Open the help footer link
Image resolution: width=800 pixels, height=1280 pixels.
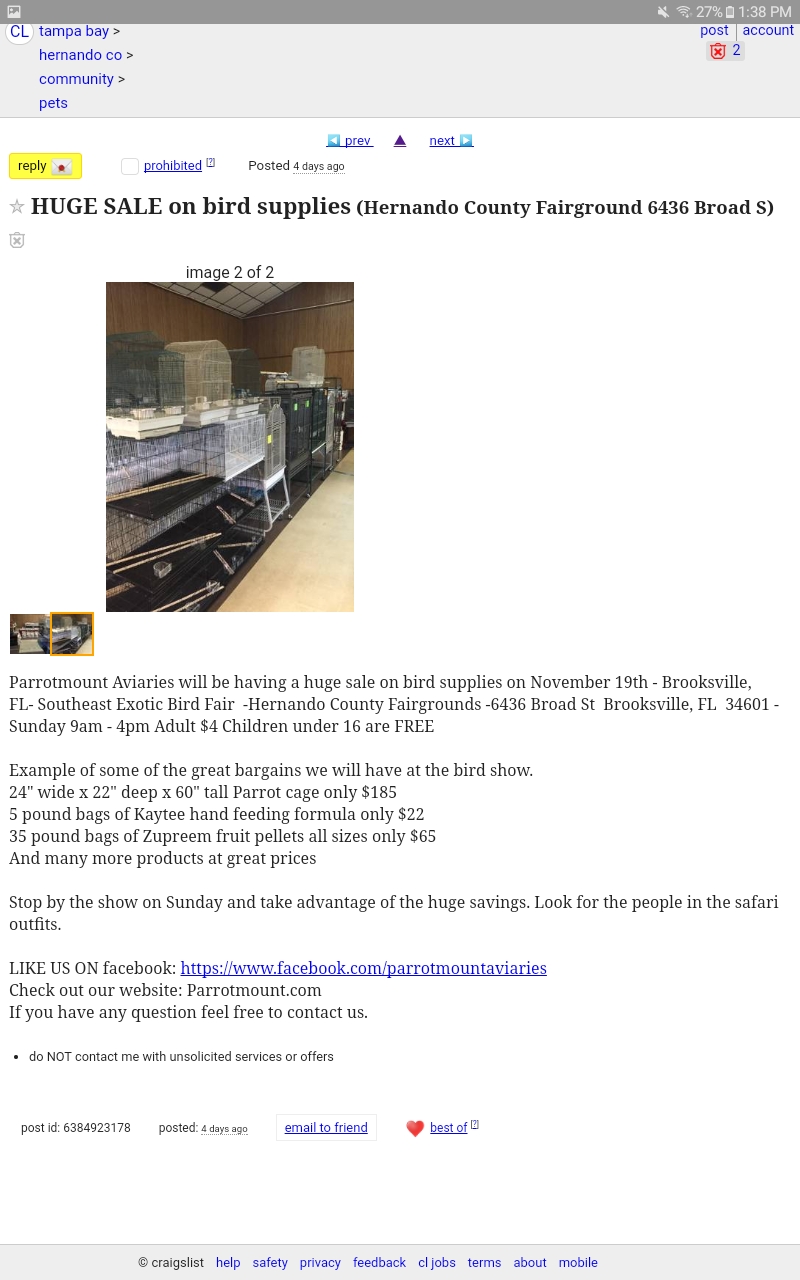pos(228,1263)
